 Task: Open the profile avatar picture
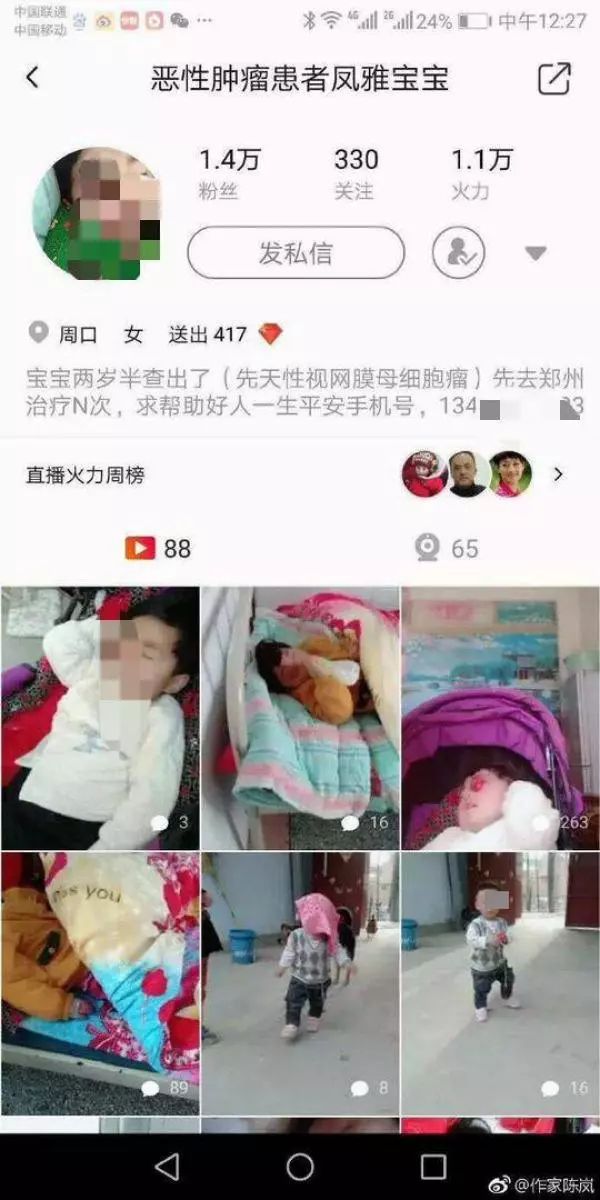point(97,215)
